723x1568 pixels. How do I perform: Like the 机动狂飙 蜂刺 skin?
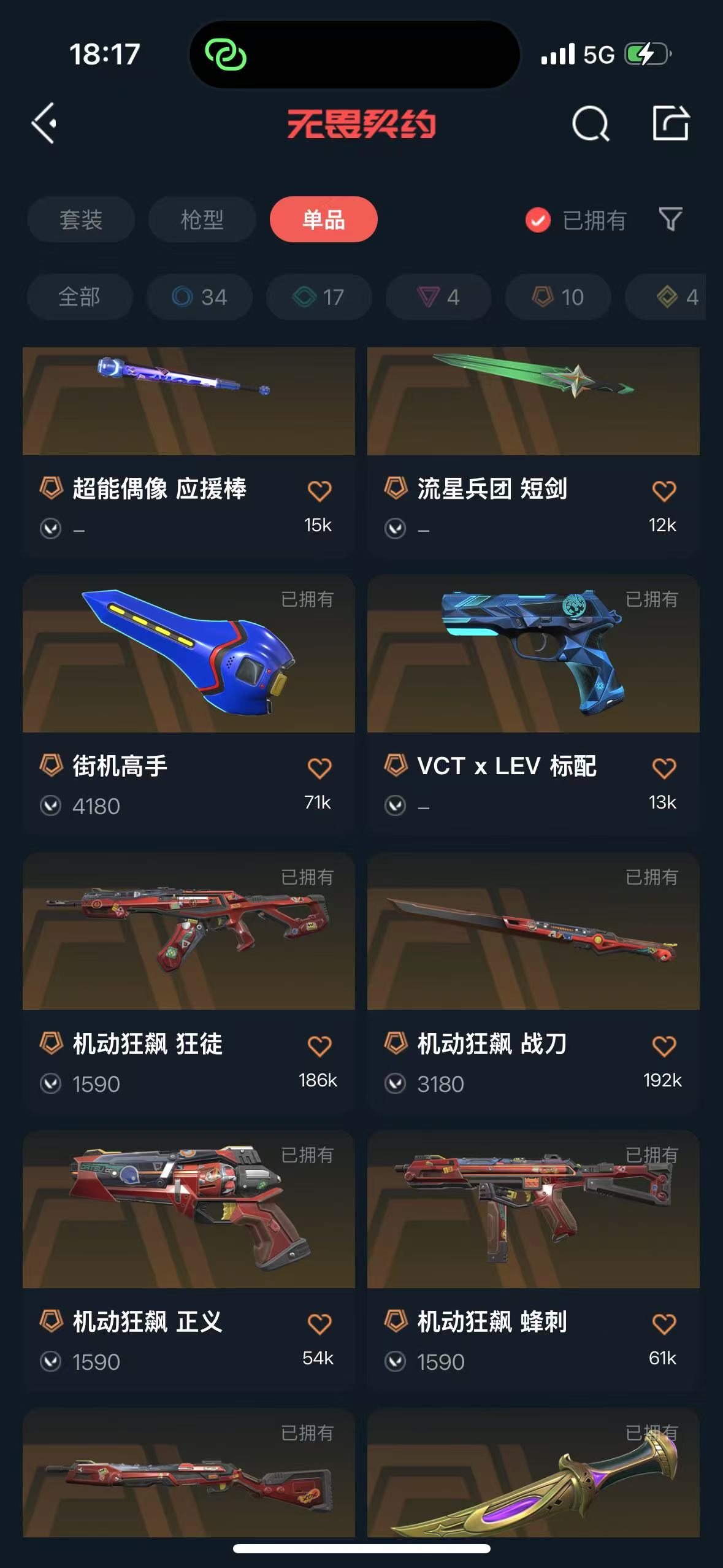(x=664, y=1324)
